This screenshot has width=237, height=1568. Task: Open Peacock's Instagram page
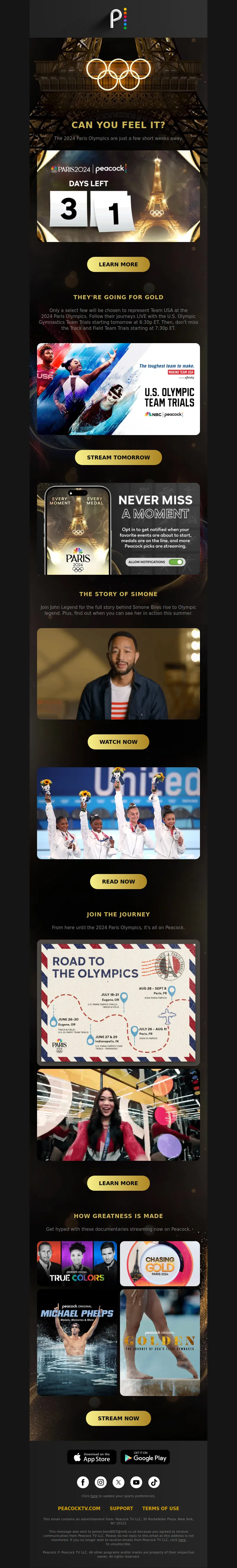click(x=101, y=1482)
